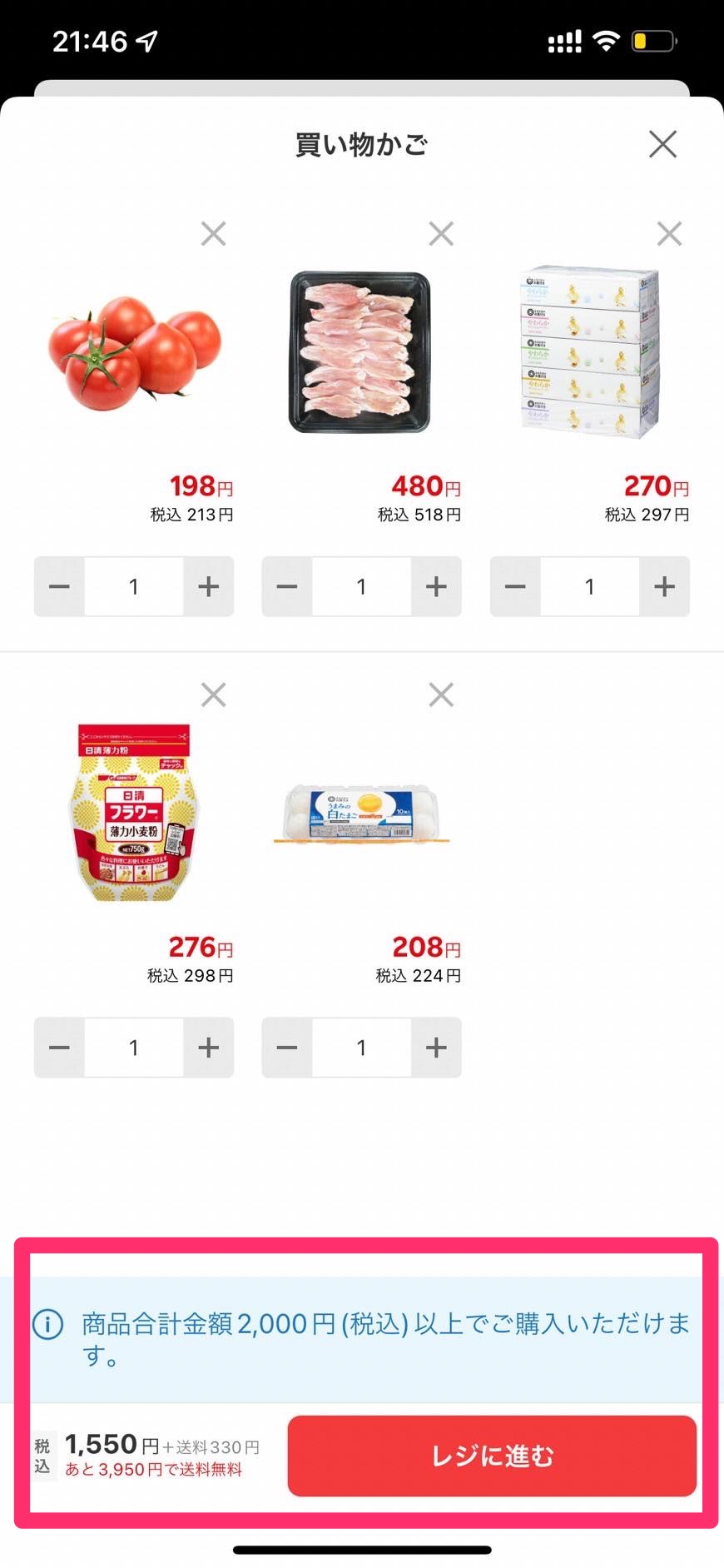Remove the tomatoes from the cart
Viewport: 724px width, 1568px height.
tap(213, 234)
